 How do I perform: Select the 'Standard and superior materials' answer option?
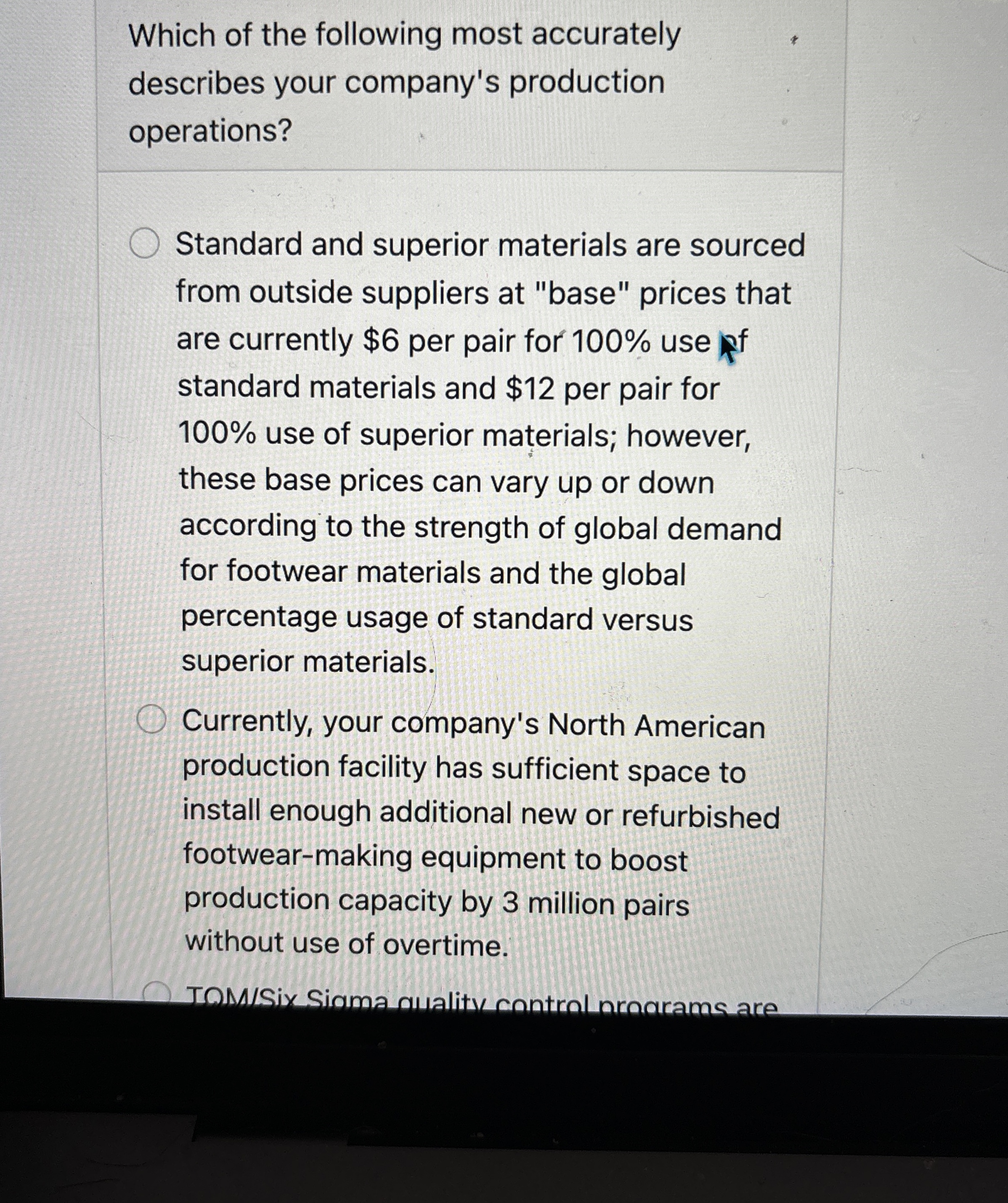[144, 244]
